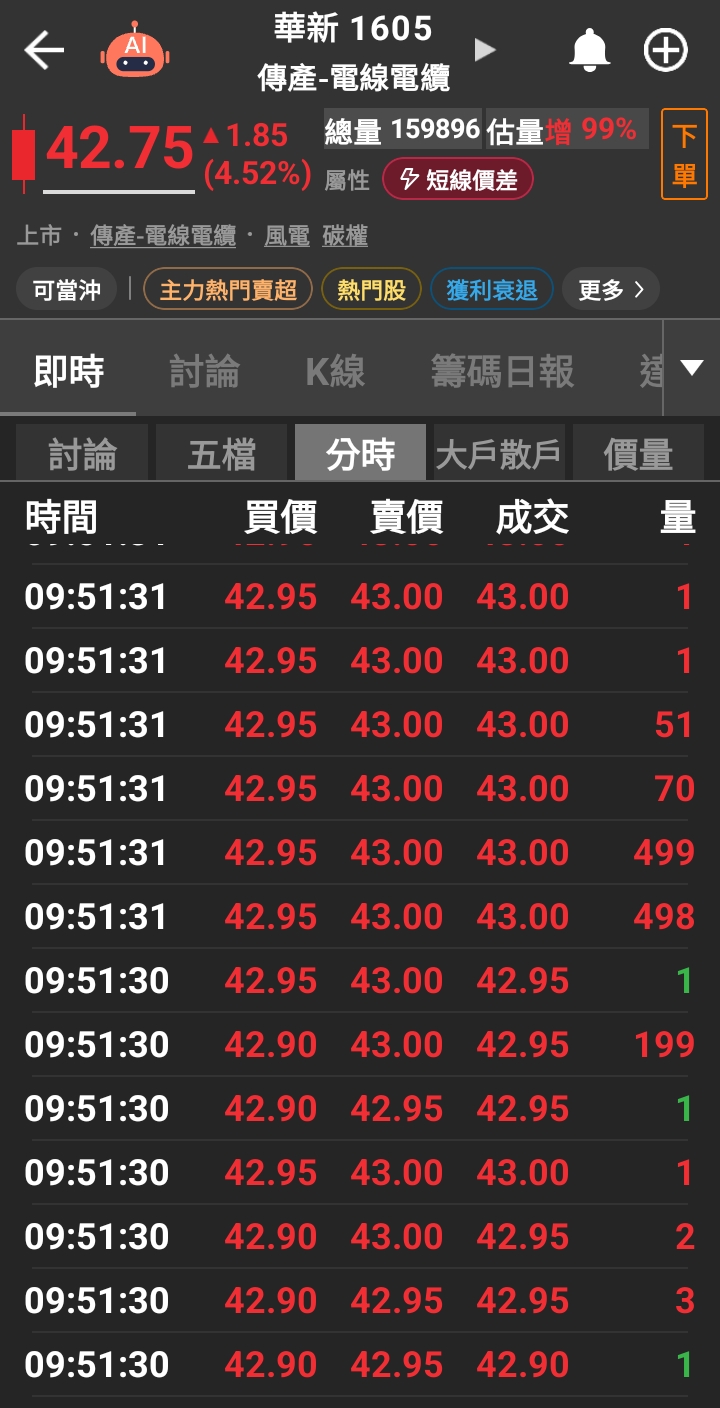Screen dimensions: 720x1408
Task: Tap the 下單 order button
Action: coord(685,154)
